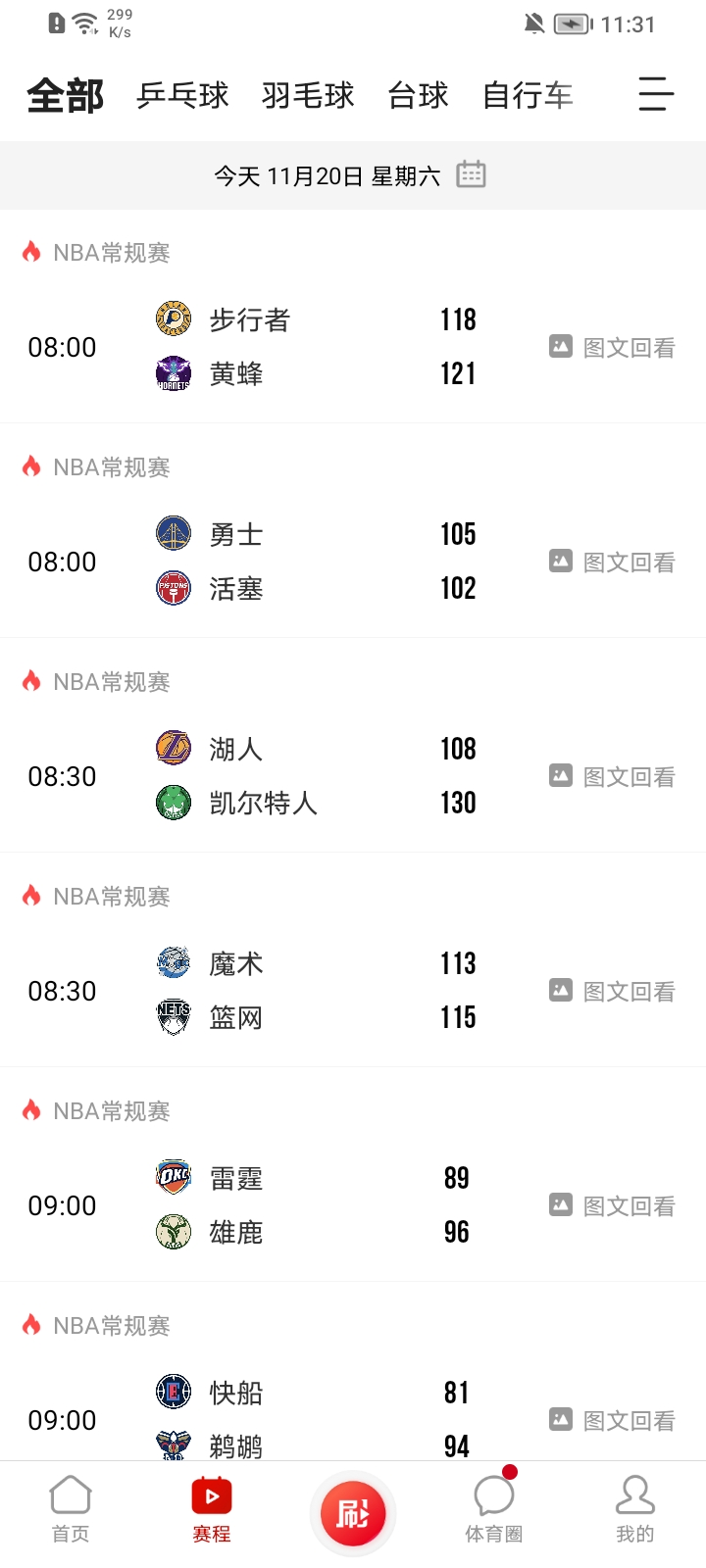Open the 我的 profile tab
The image size is (706, 1568).
(x=635, y=1510)
